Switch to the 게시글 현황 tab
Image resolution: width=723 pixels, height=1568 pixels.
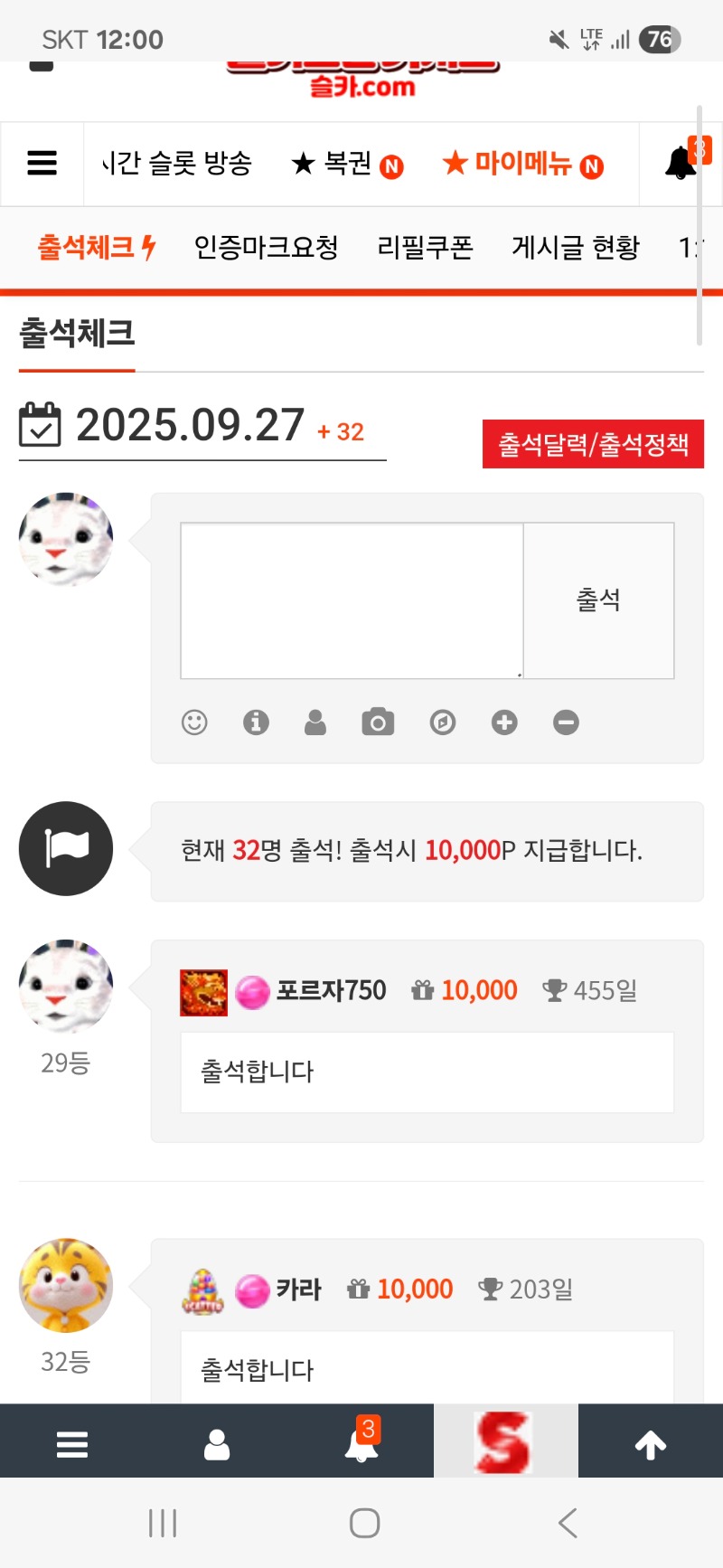point(576,247)
